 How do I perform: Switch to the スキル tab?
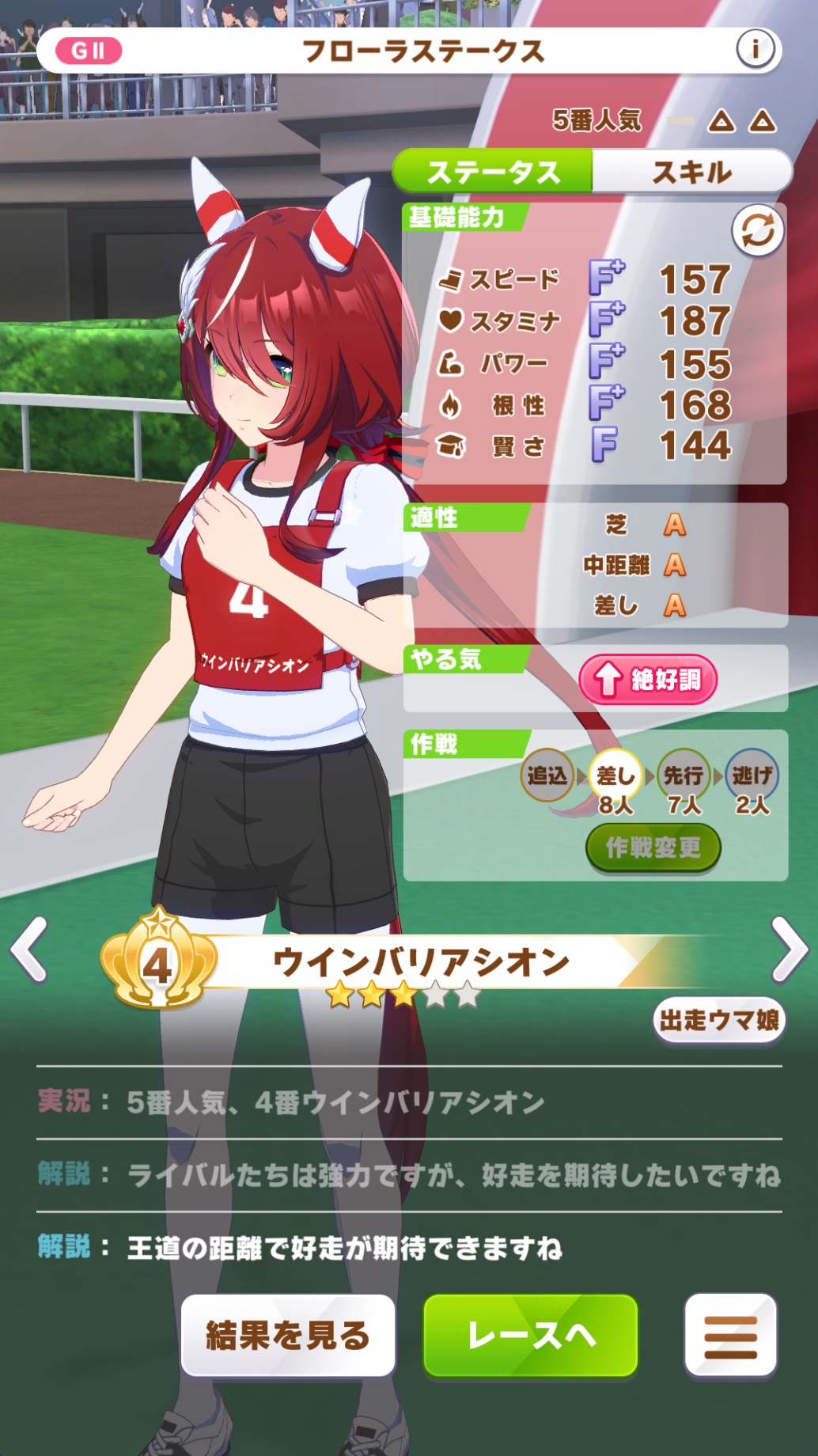point(691,172)
